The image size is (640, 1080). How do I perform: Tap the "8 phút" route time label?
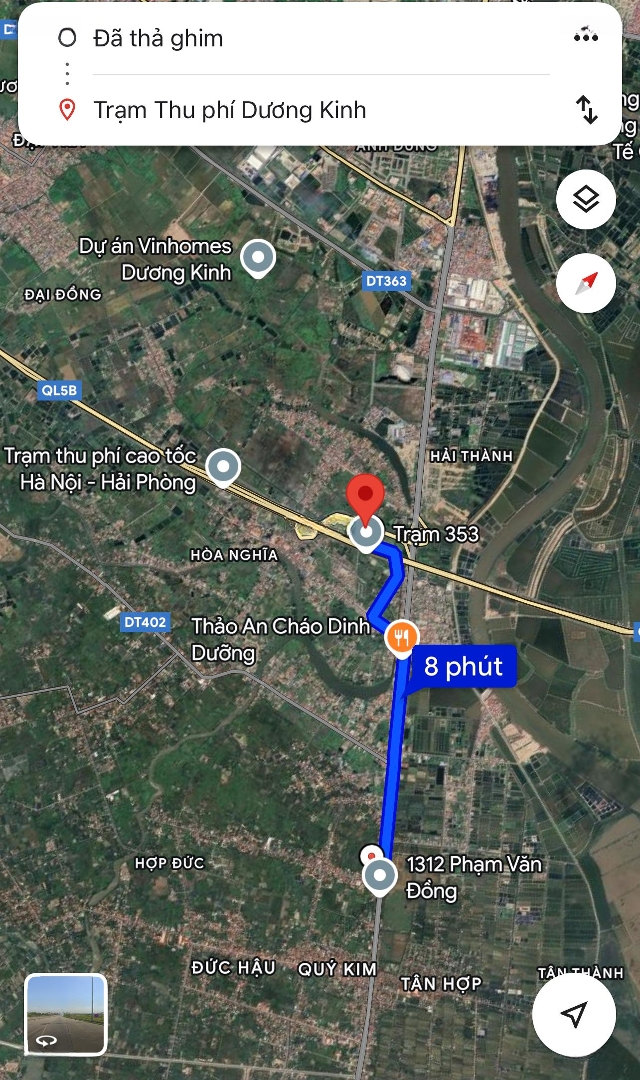click(x=463, y=667)
